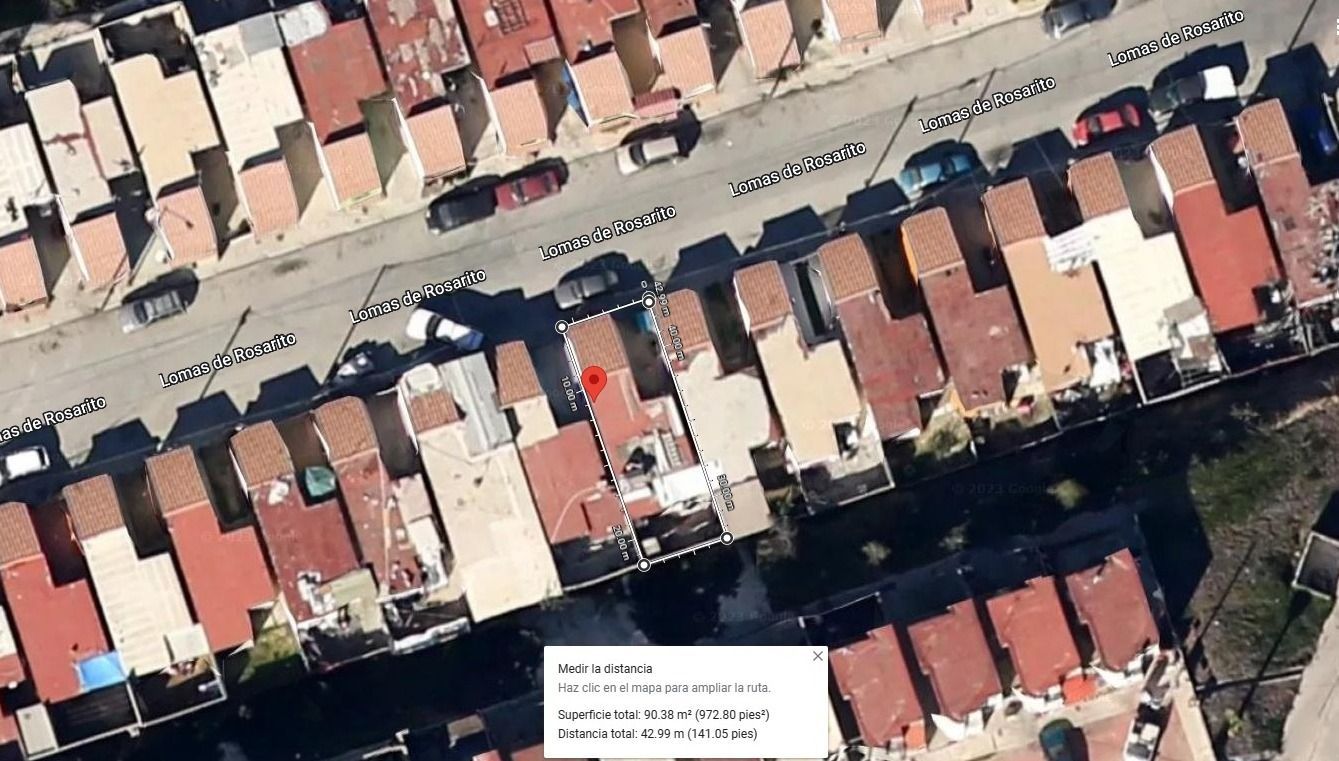Viewport: 1339px width, 761px height.
Task: Tap the red location pin on the map
Action: (594, 382)
